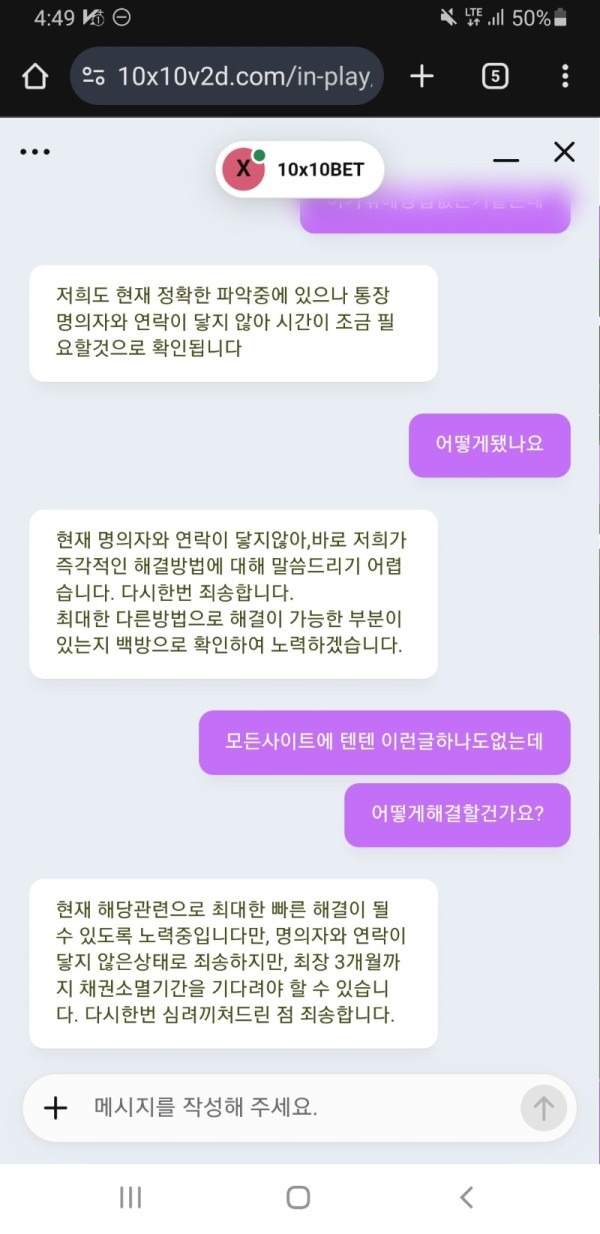Open the browser overflow menu
This screenshot has width=600, height=1234.
point(565,76)
